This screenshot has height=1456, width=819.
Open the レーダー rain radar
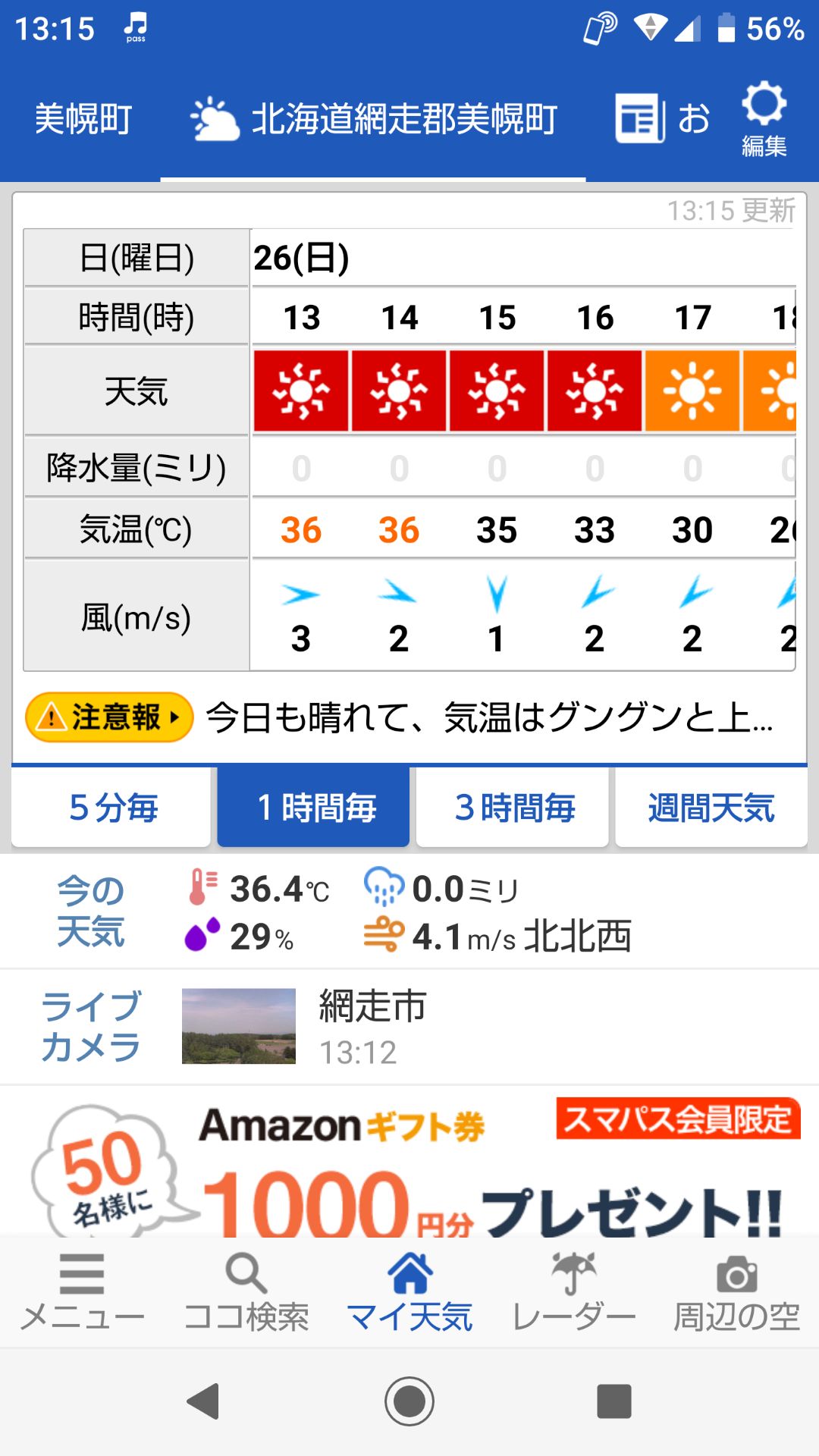point(574,1289)
